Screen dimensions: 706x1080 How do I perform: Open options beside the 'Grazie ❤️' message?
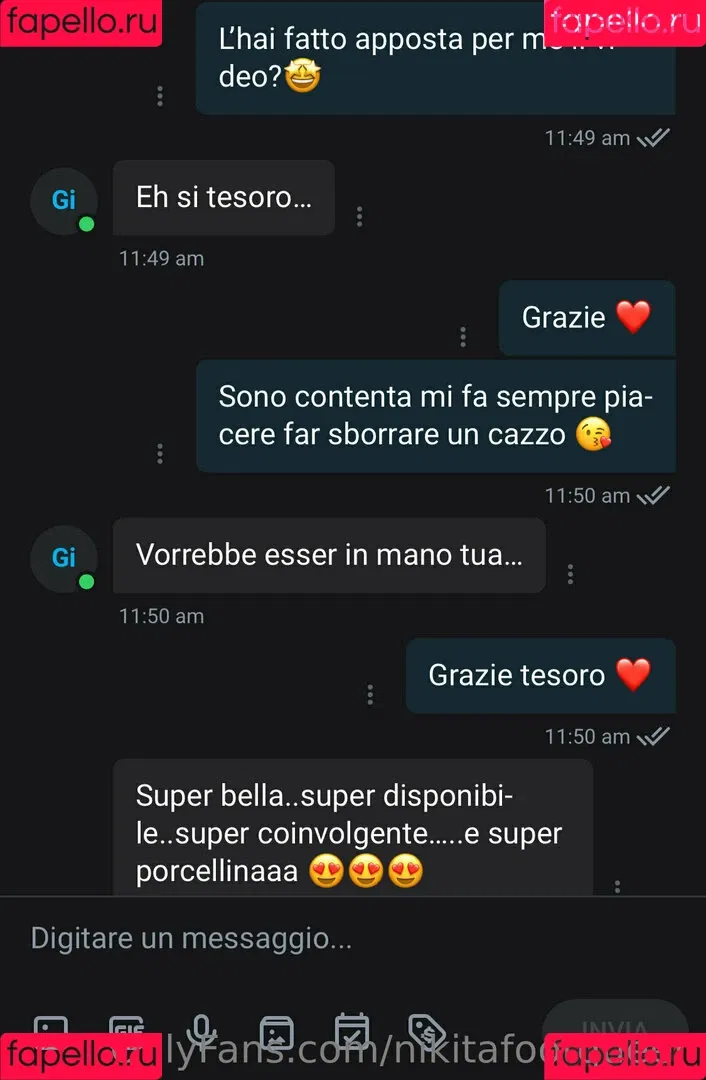tap(462, 337)
